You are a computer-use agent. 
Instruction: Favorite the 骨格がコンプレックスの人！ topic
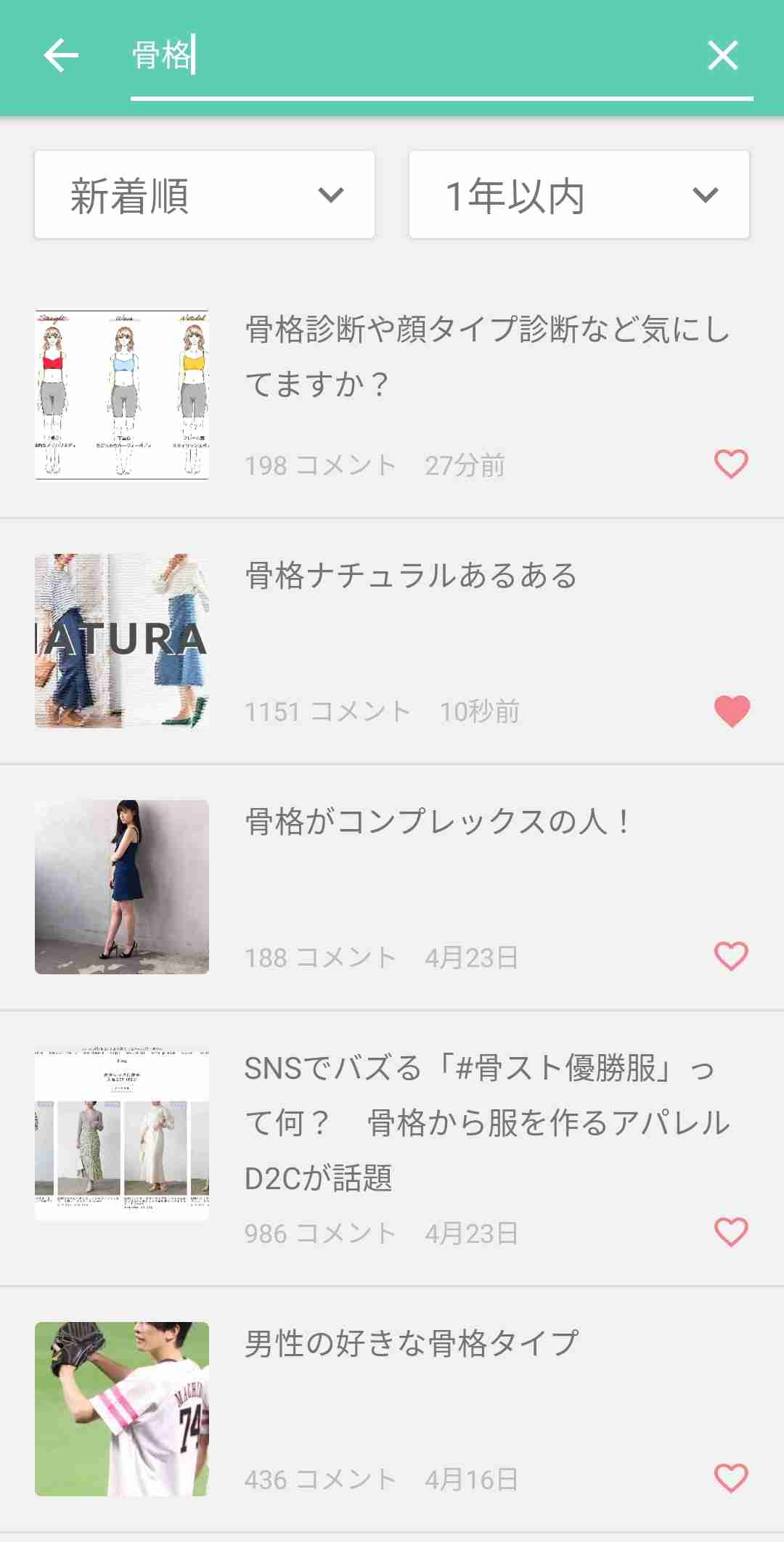[731, 956]
